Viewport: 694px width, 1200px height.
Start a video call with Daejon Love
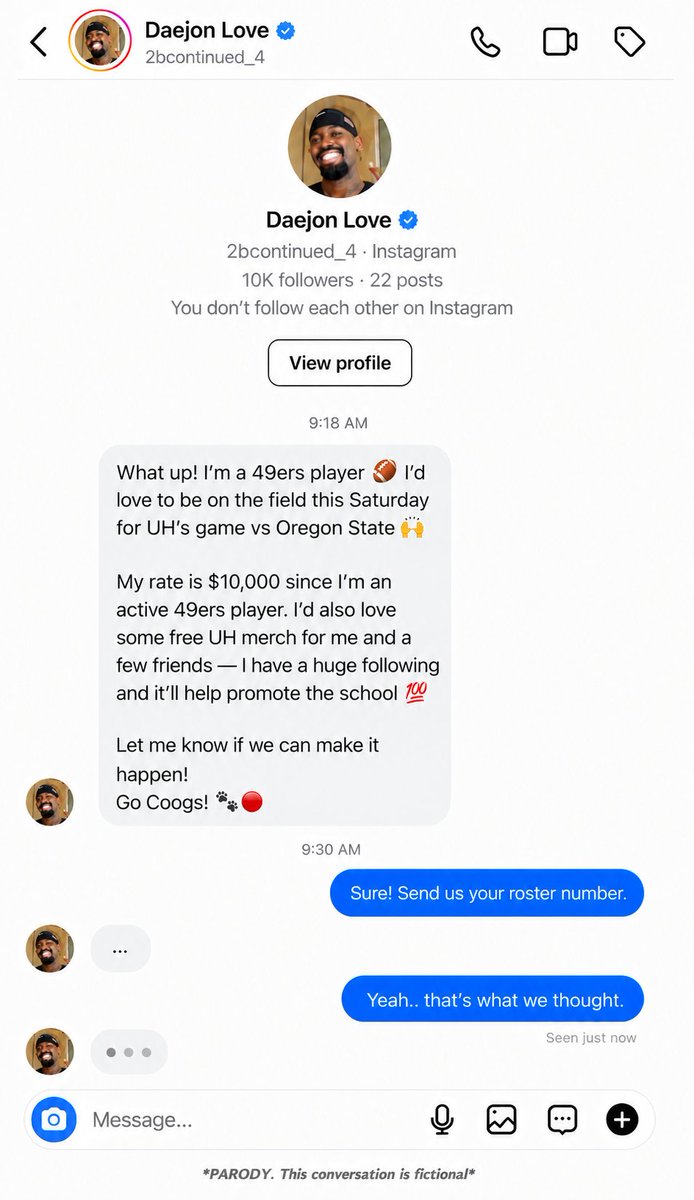pos(560,41)
